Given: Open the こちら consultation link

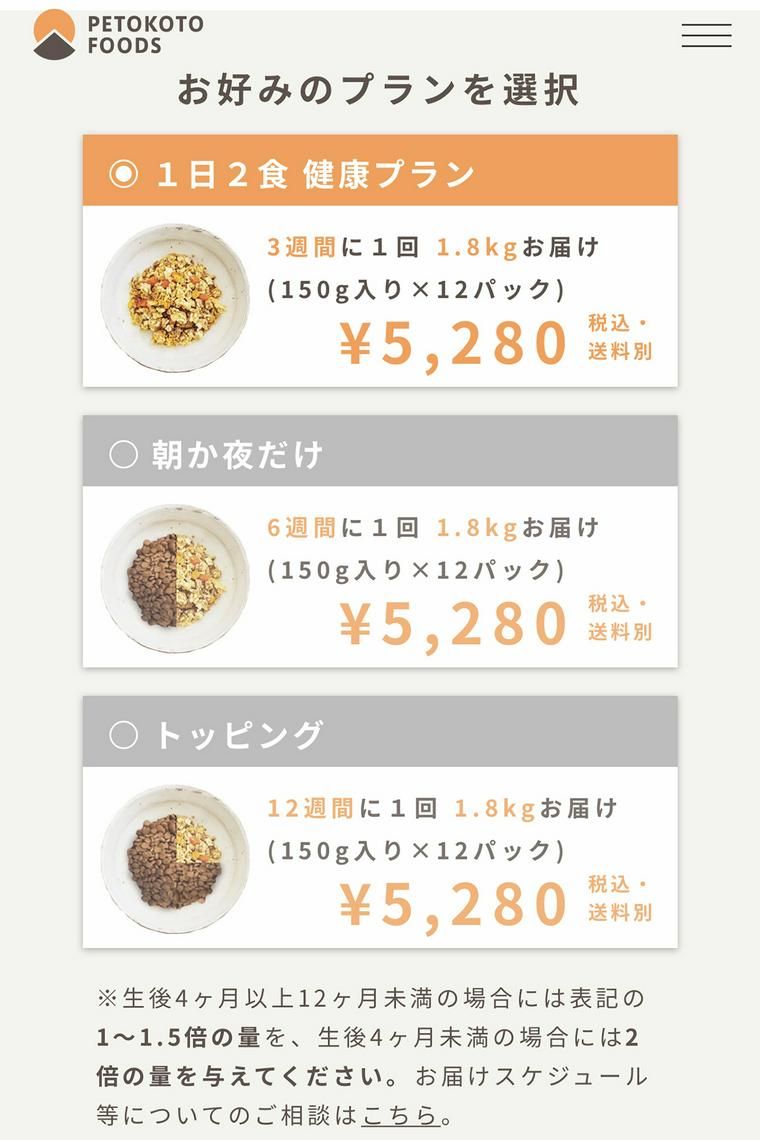Looking at the screenshot, I should [400, 1115].
